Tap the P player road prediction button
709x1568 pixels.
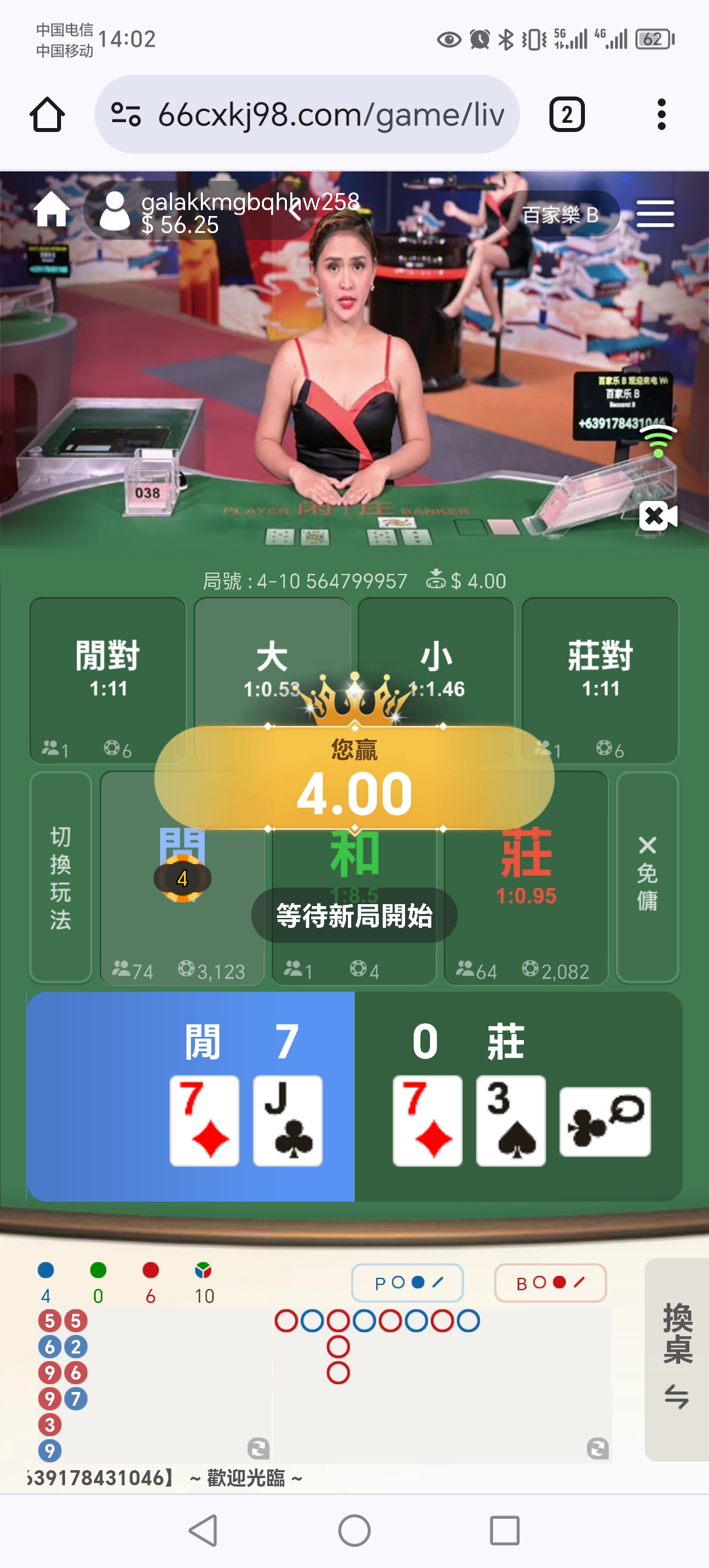pos(408,1282)
